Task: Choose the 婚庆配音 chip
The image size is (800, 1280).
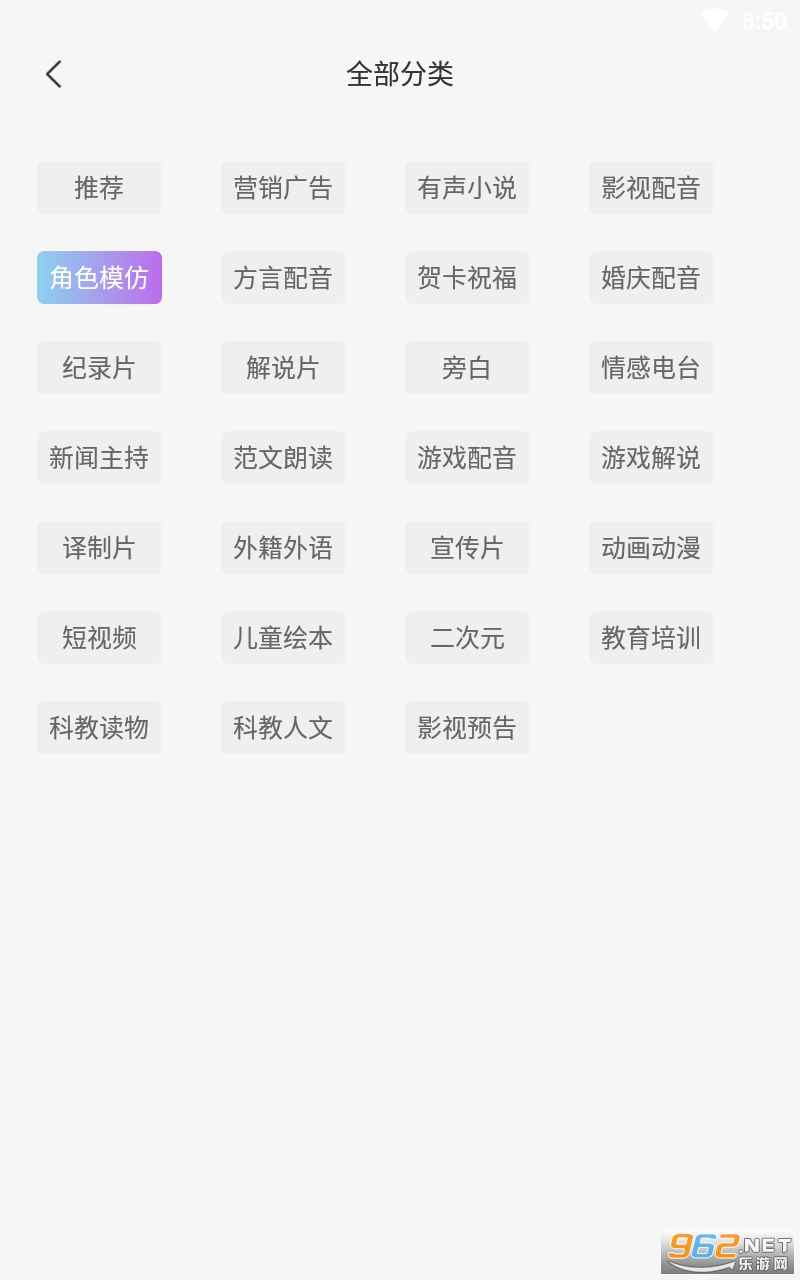Action: point(651,278)
